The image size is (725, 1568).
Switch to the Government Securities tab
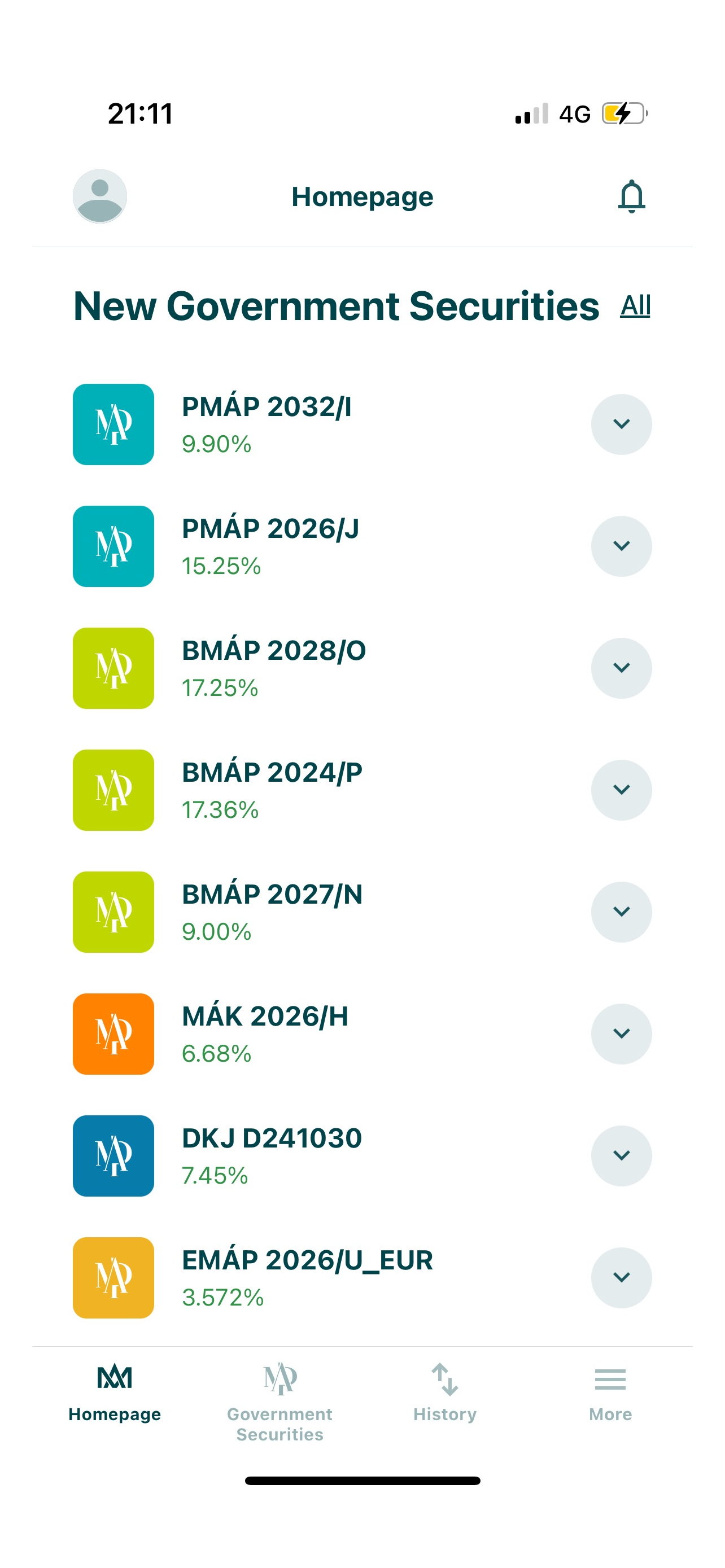(279, 1403)
